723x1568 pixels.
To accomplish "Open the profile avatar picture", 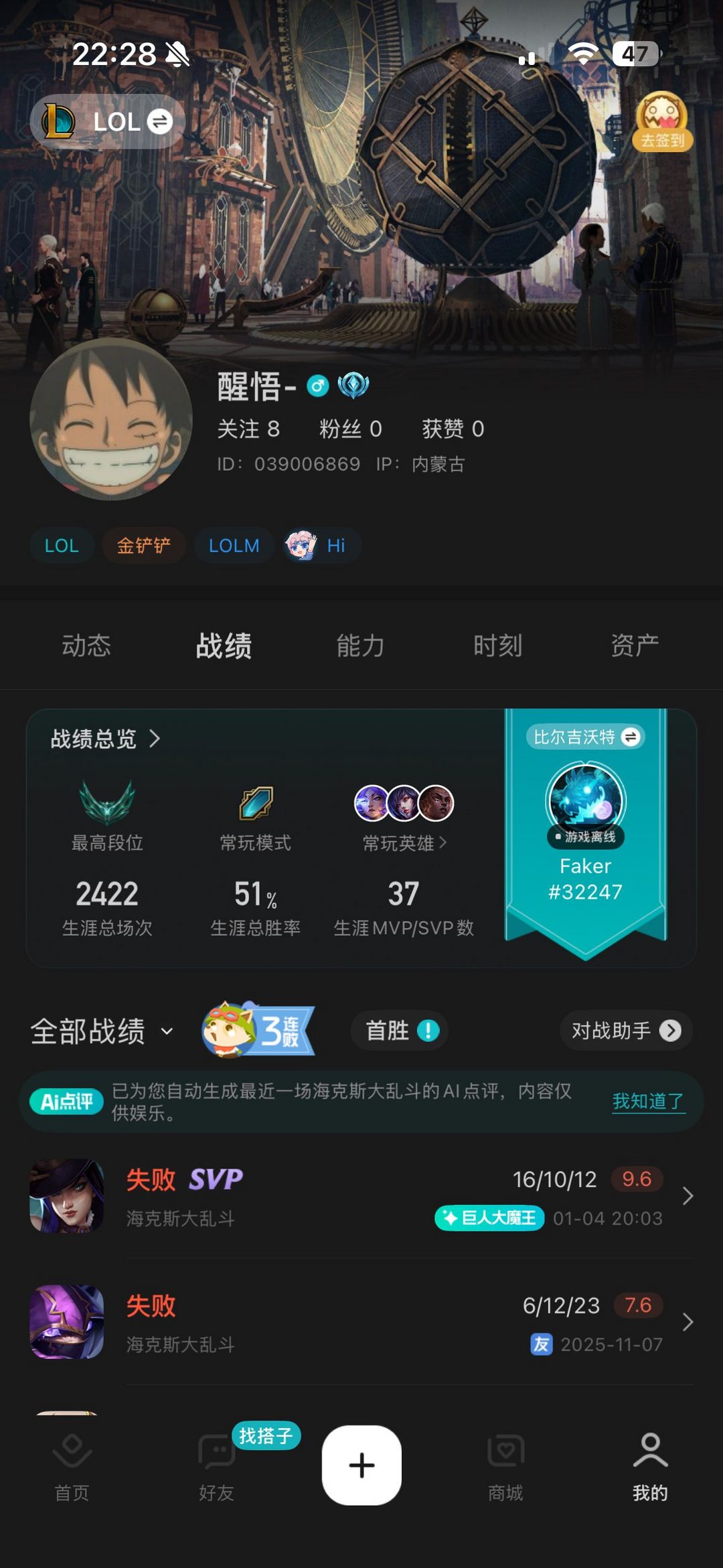I will 111,419.
